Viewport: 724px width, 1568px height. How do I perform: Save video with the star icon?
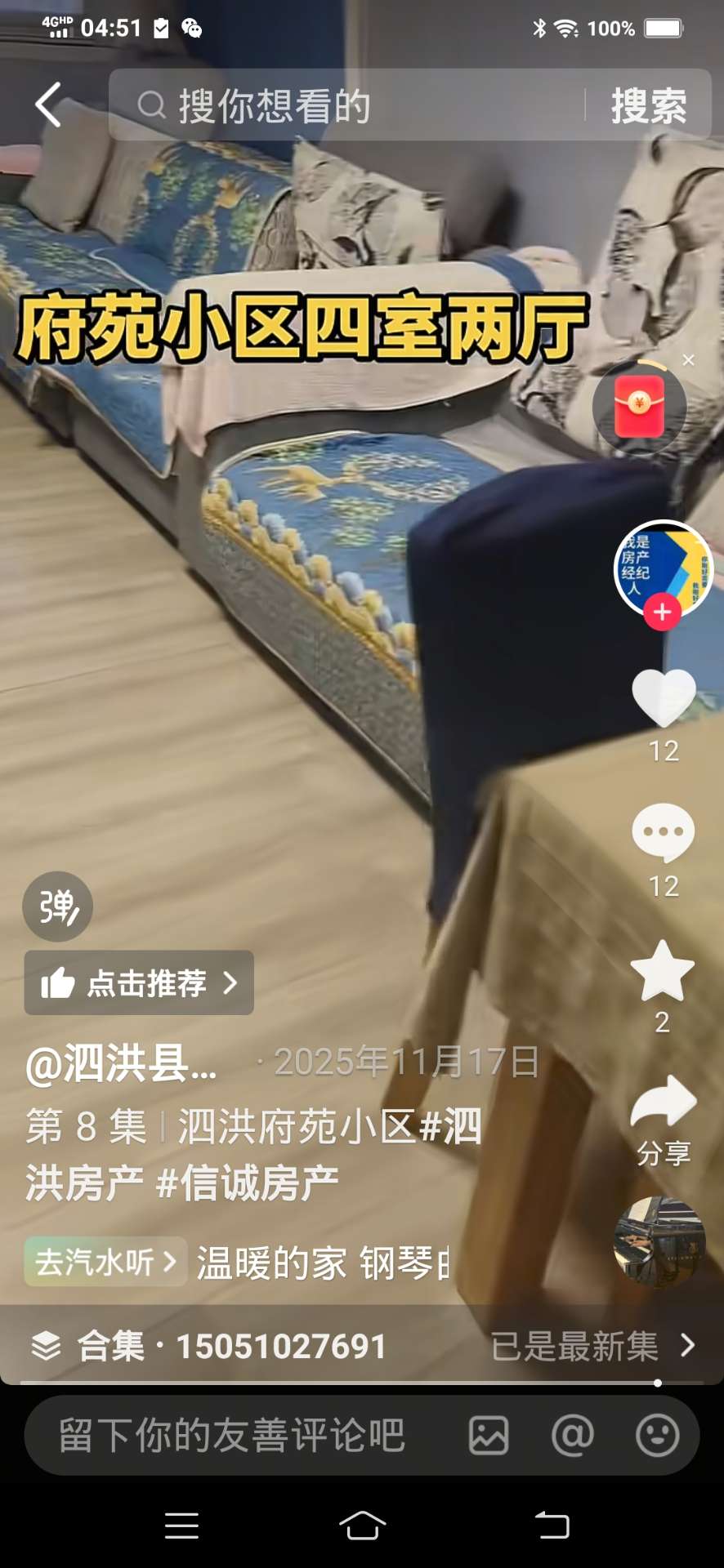[x=662, y=970]
